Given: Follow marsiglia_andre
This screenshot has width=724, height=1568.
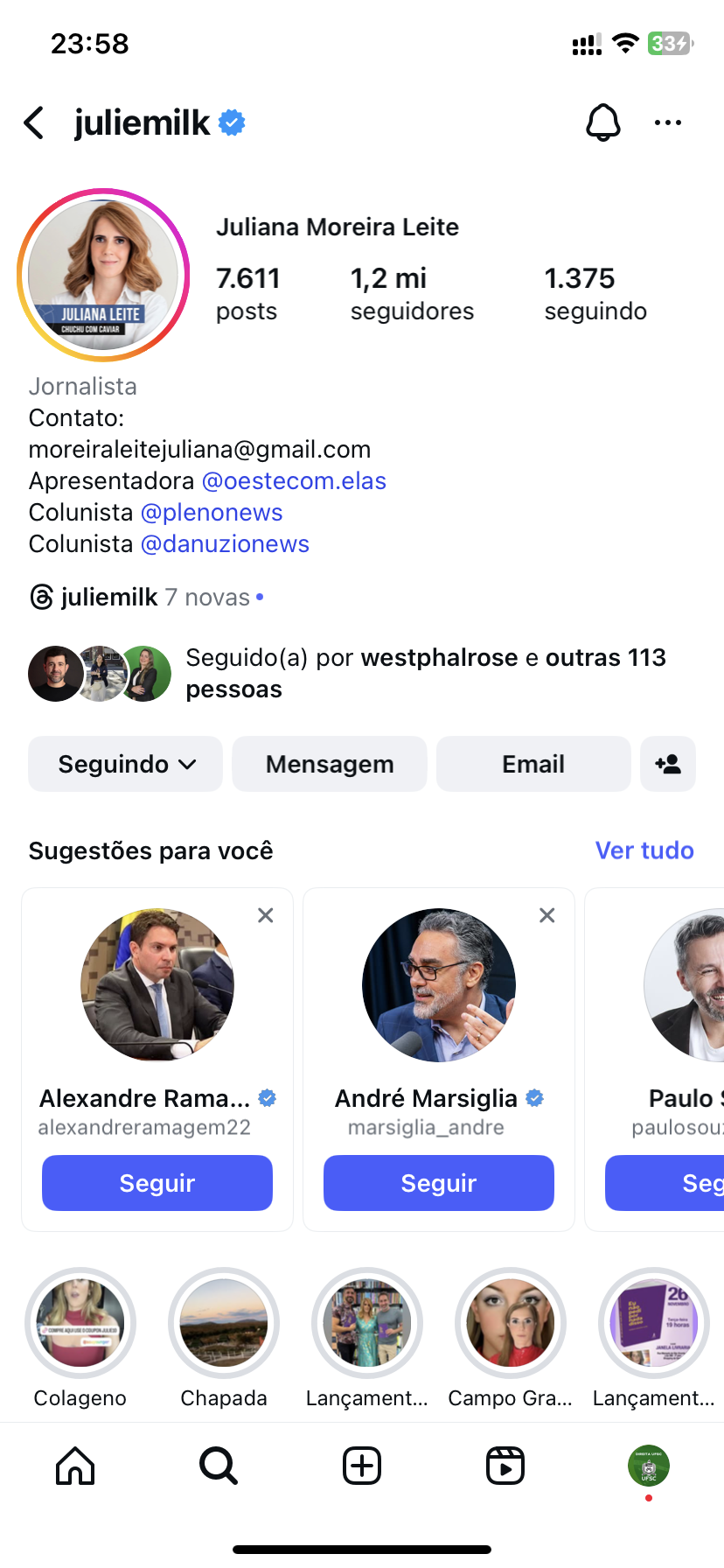Looking at the screenshot, I should tap(439, 1183).
